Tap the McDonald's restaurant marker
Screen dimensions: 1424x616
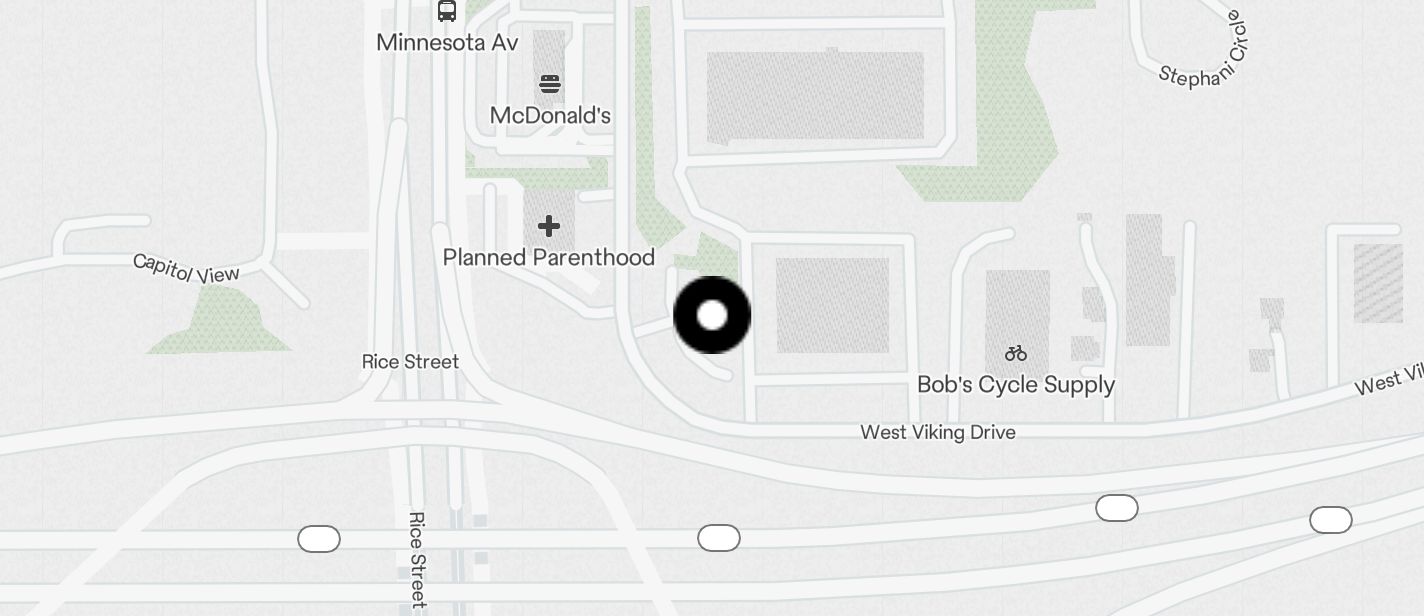[550, 84]
